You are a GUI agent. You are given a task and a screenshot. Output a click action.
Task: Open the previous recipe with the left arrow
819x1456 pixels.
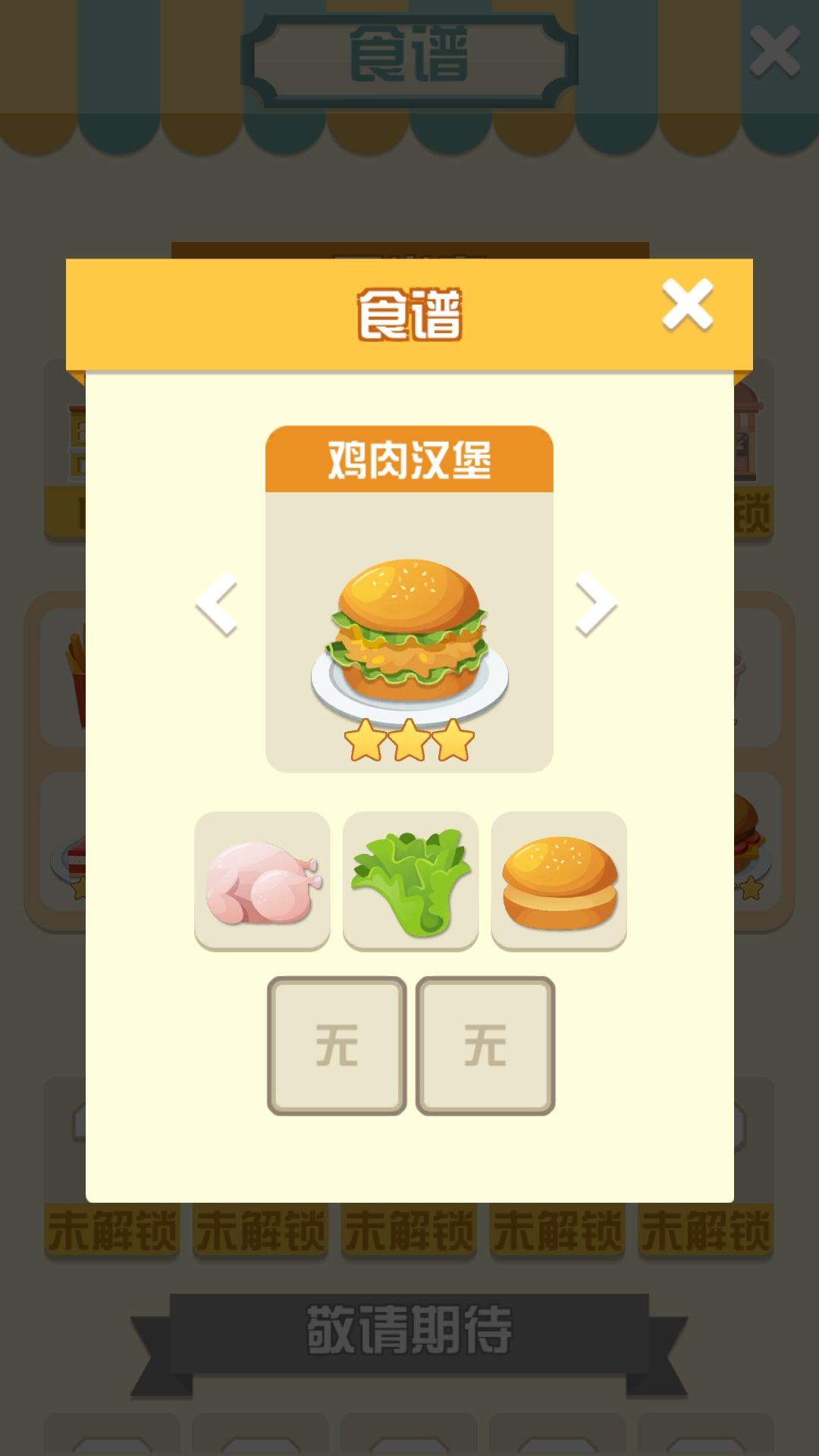pos(218,603)
